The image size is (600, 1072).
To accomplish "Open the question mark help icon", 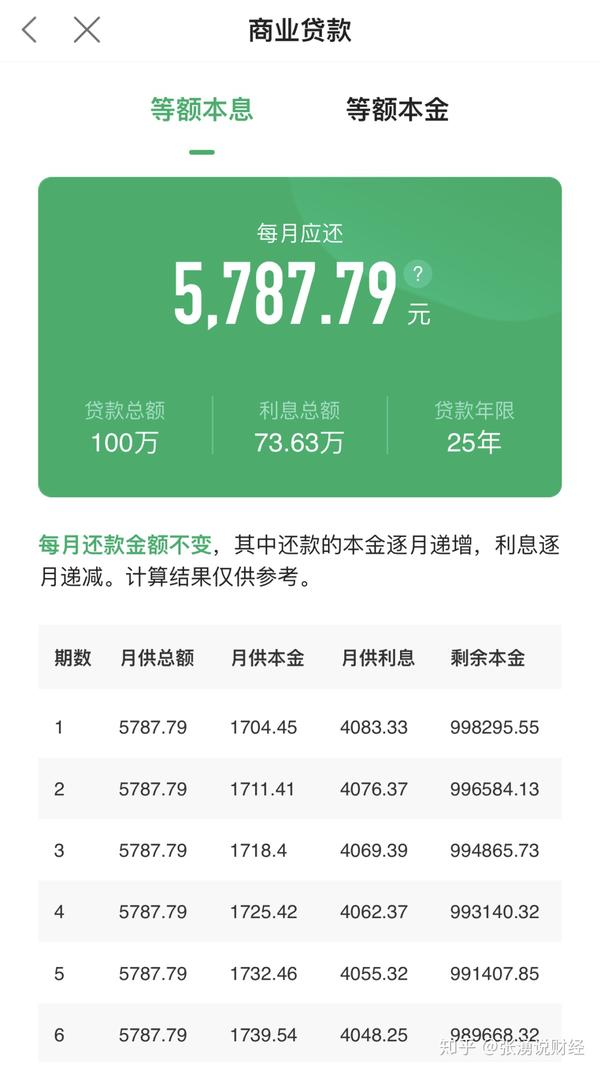I will [x=418, y=275].
